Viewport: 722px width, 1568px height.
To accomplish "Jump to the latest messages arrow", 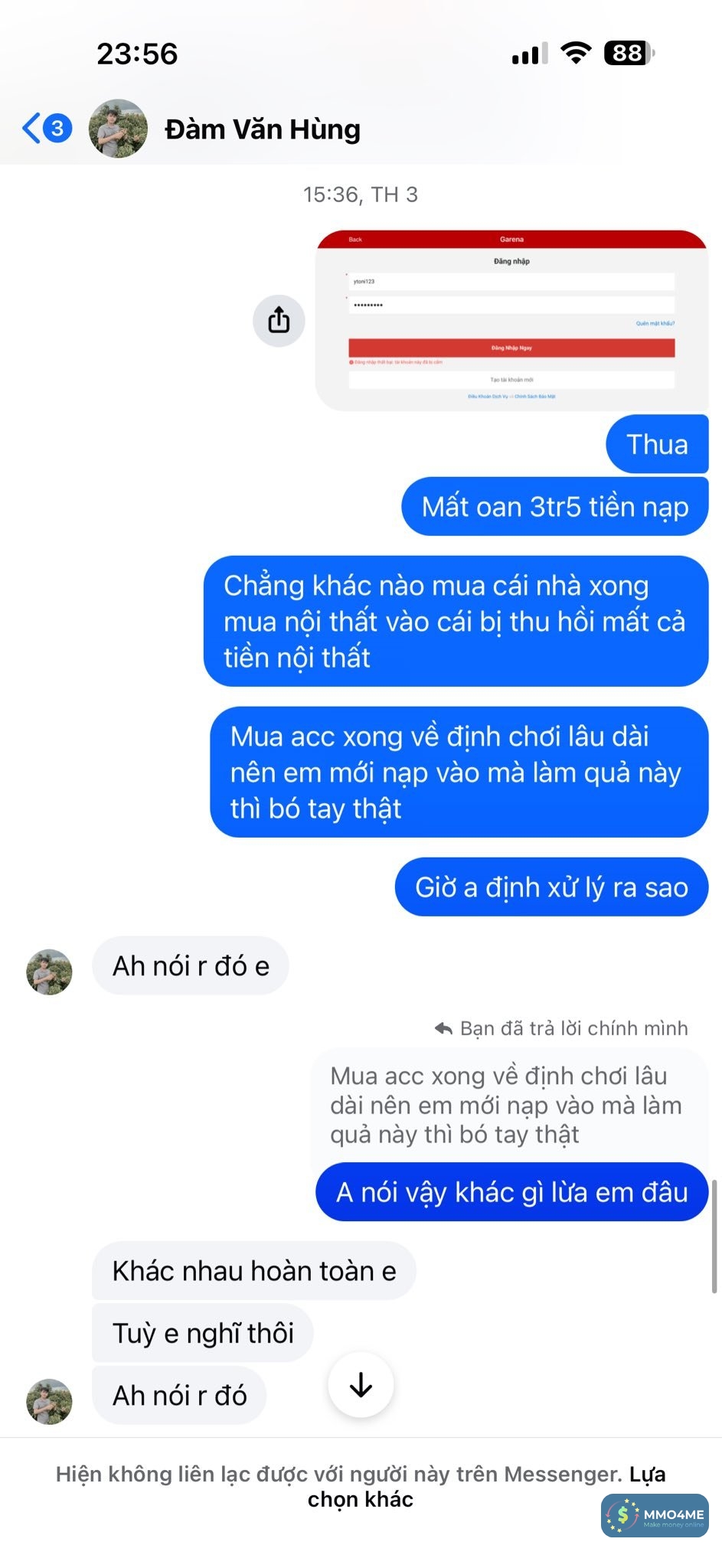I will tap(361, 1384).
